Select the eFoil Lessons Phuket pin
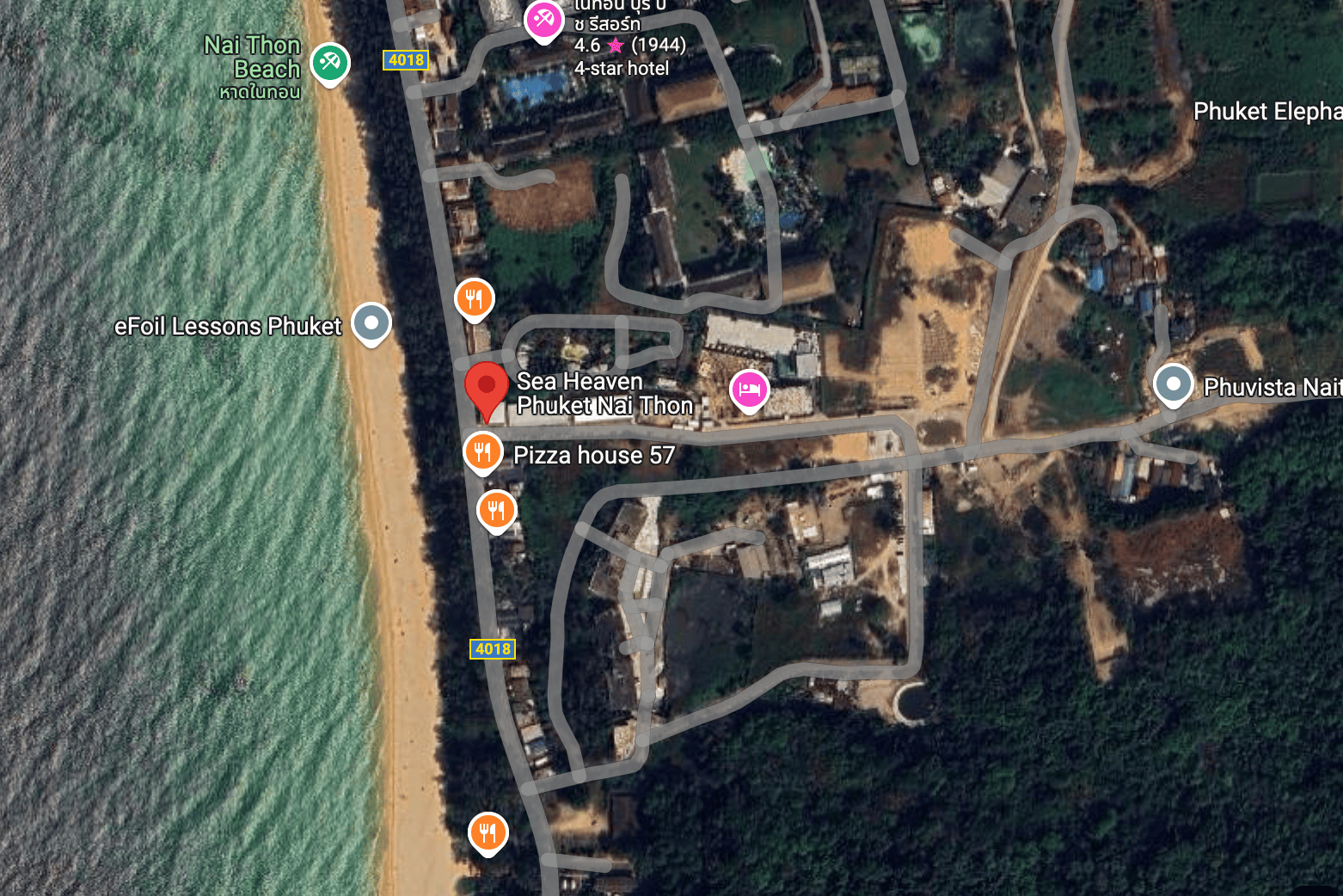The height and width of the screenshot is (896, 1343). click(x=371, y=323)
